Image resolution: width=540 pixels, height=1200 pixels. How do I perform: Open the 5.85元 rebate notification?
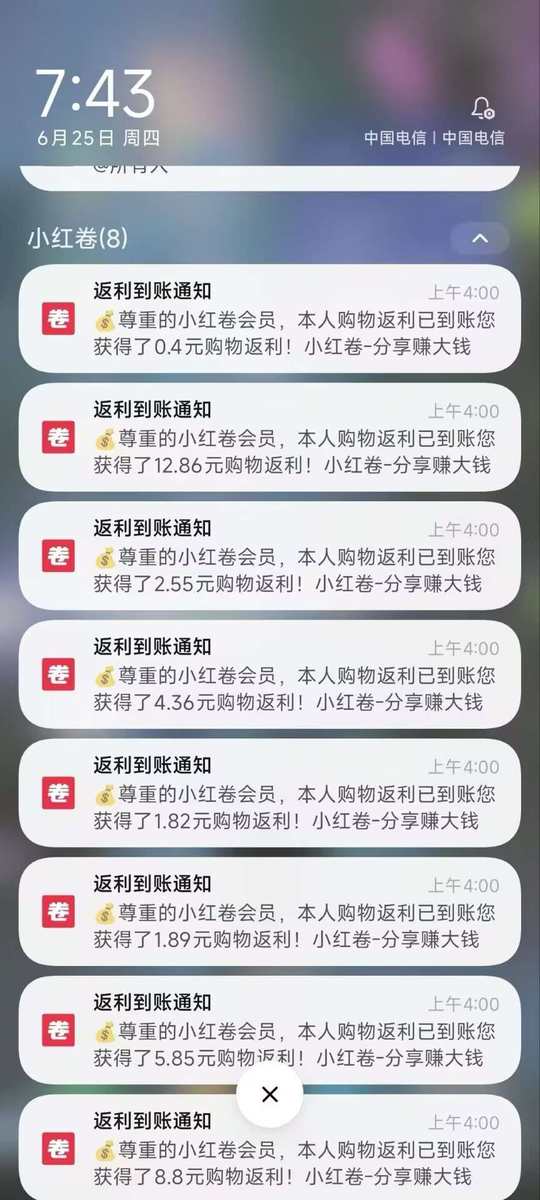point(270,1030)
